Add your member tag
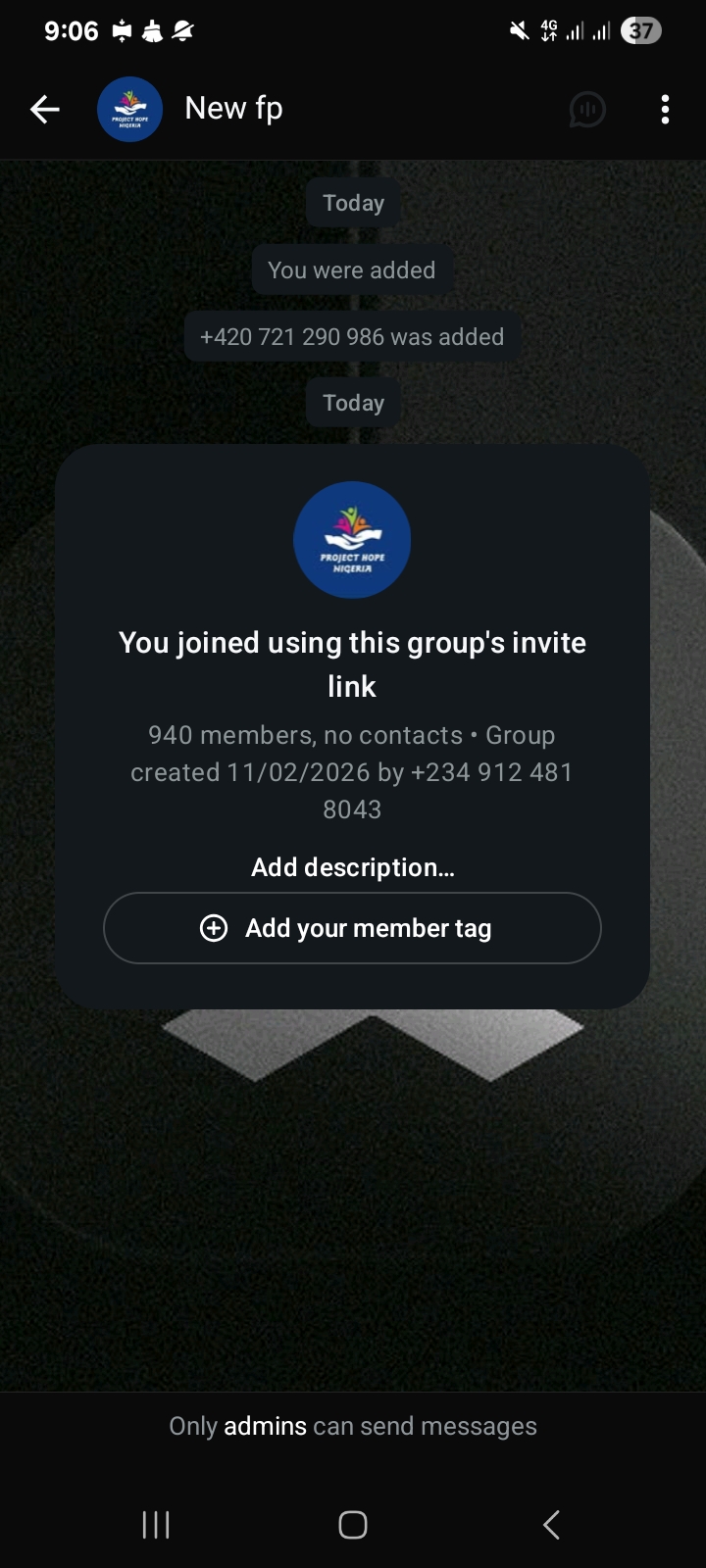 click(352, 928)
